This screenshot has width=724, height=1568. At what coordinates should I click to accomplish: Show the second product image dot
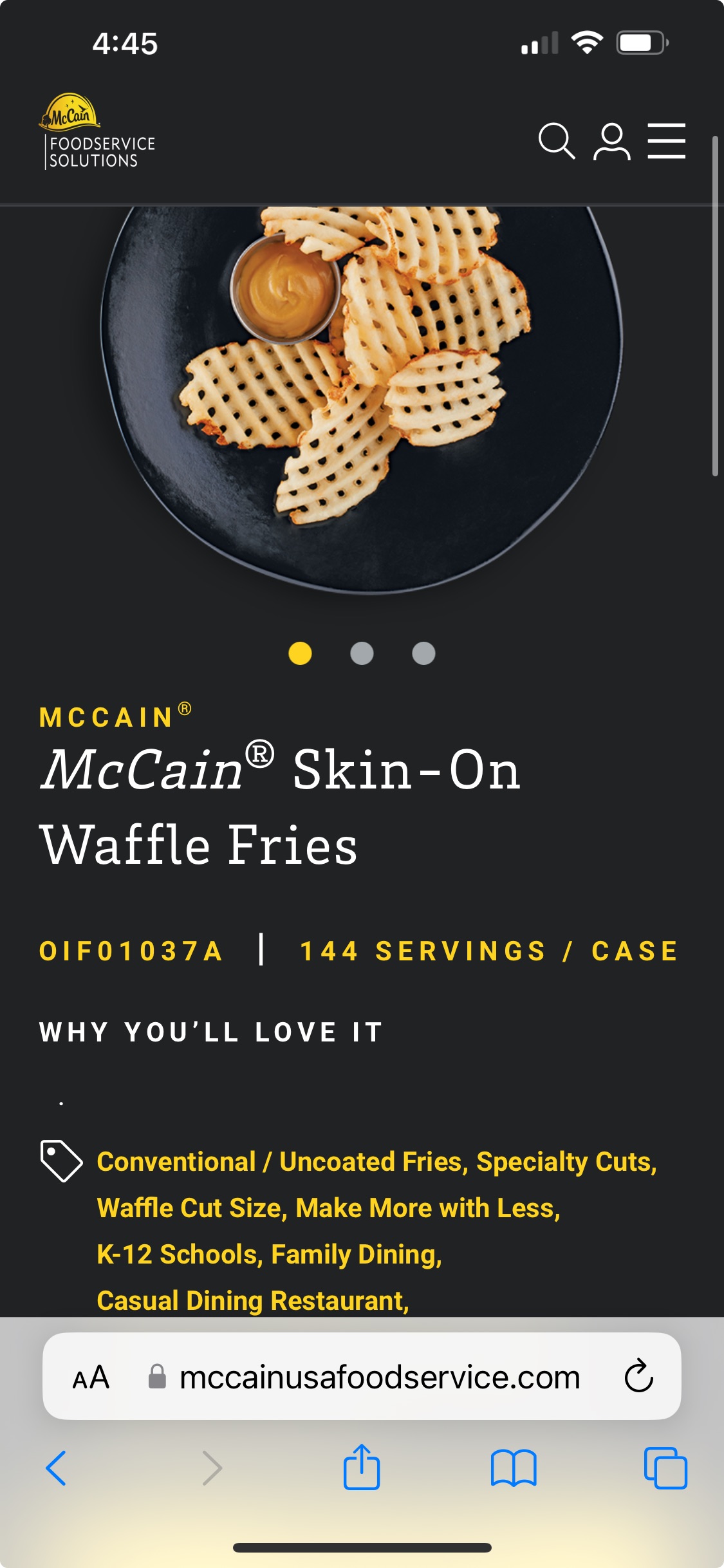(362, 653)
